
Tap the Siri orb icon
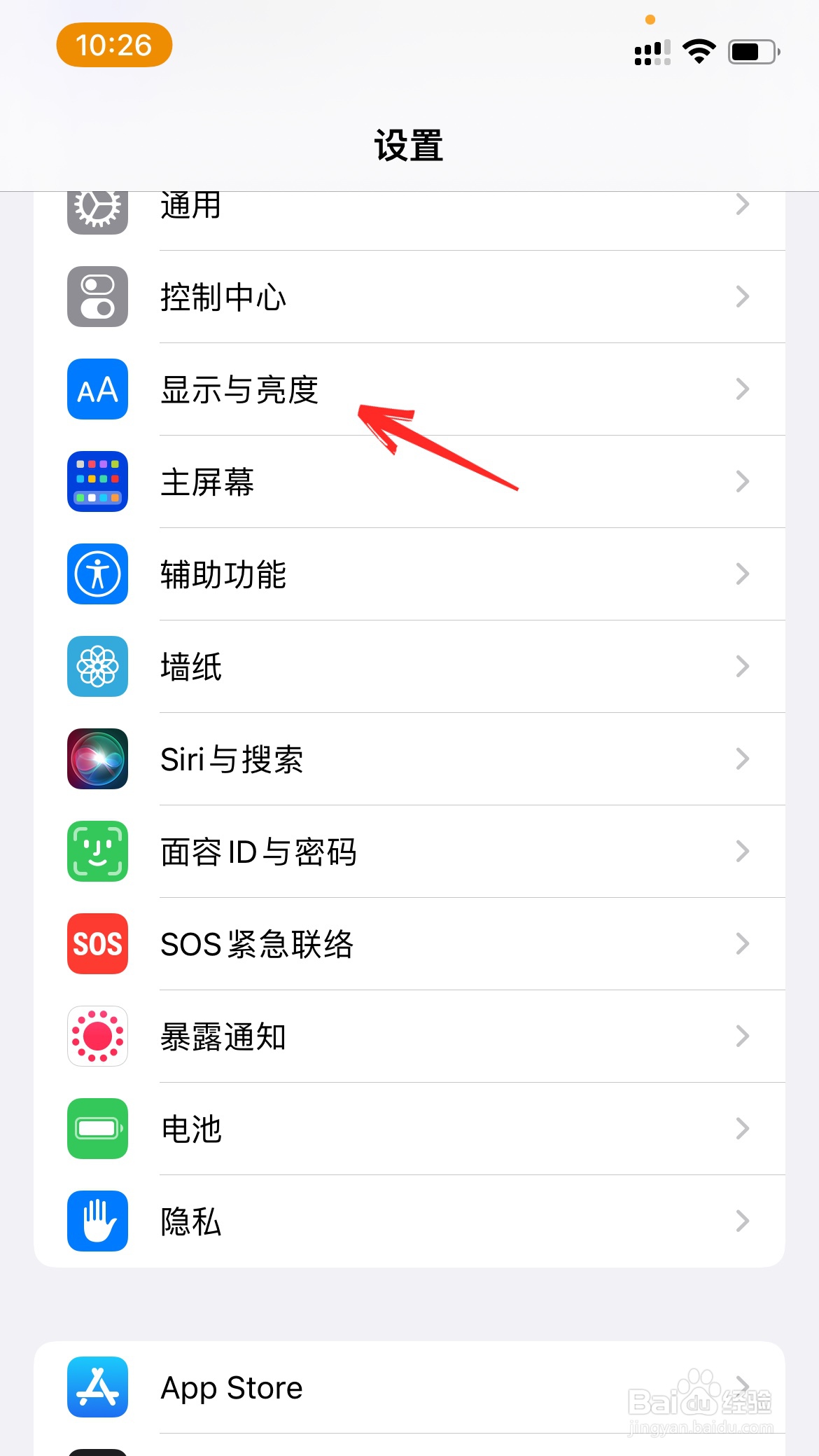[97, 759]
